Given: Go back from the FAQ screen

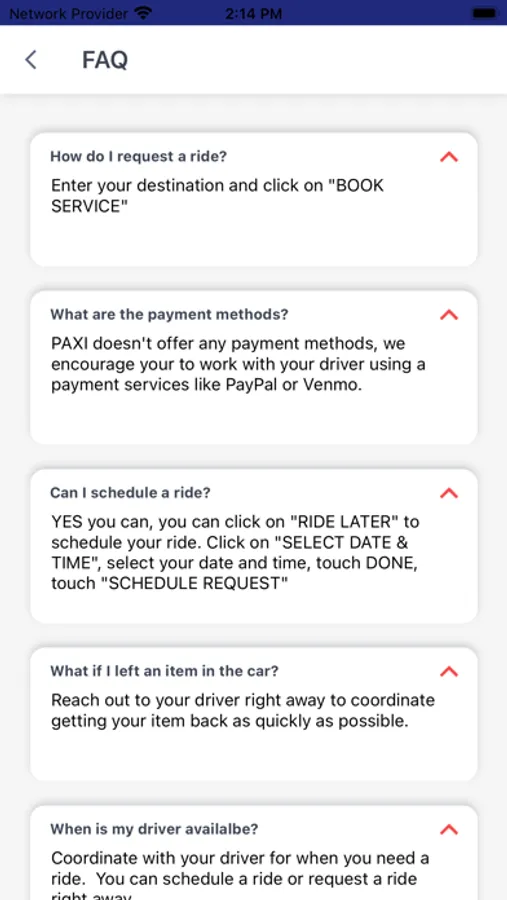Looking at the screenshot, I should point(31,60).
